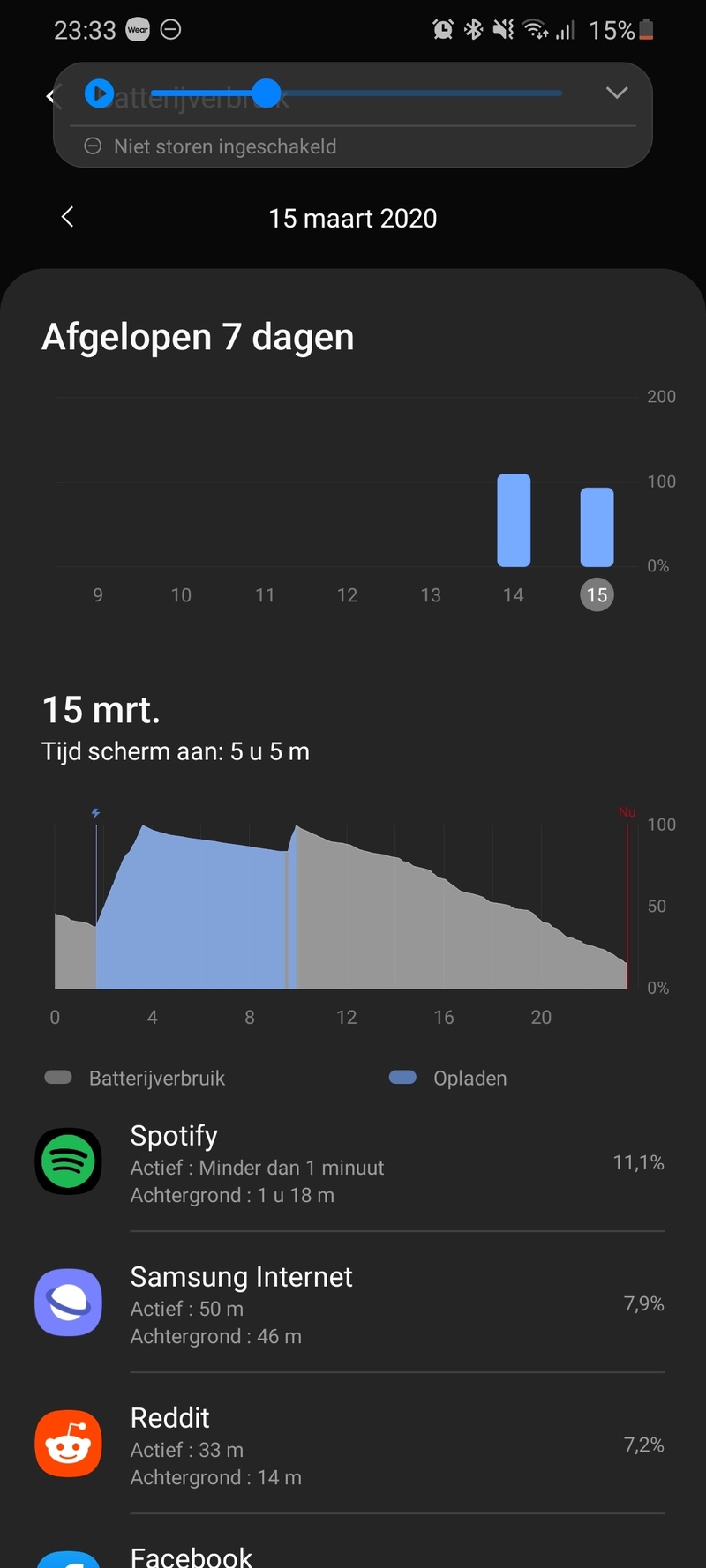The image size is (706, 1568).
Task: Select day 14 bar in the chart
Action: coord(514,520)
